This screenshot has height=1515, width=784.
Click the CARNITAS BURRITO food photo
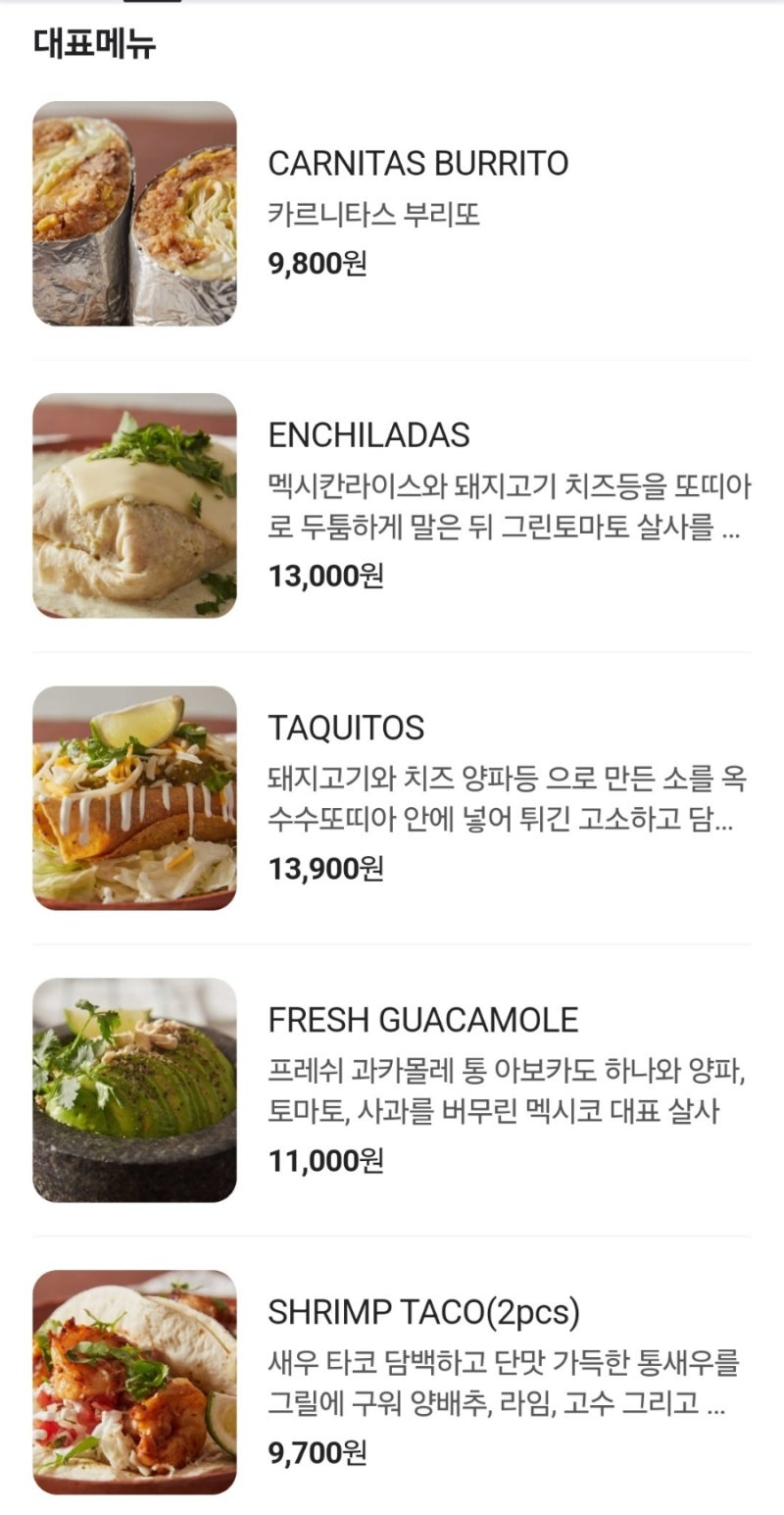[x=133, y=210]
